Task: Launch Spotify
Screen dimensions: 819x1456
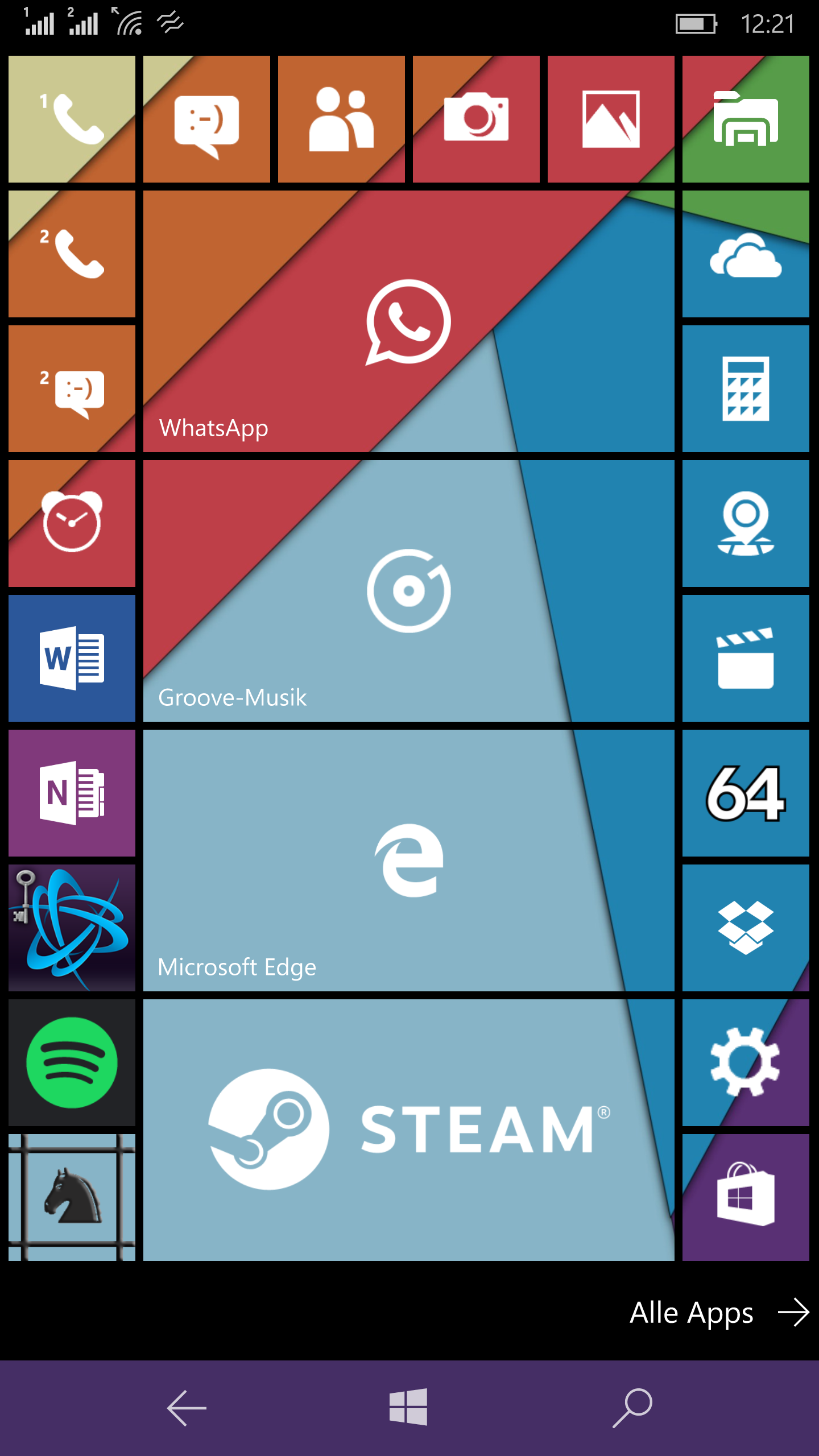Action: [x=72, y=1062]
